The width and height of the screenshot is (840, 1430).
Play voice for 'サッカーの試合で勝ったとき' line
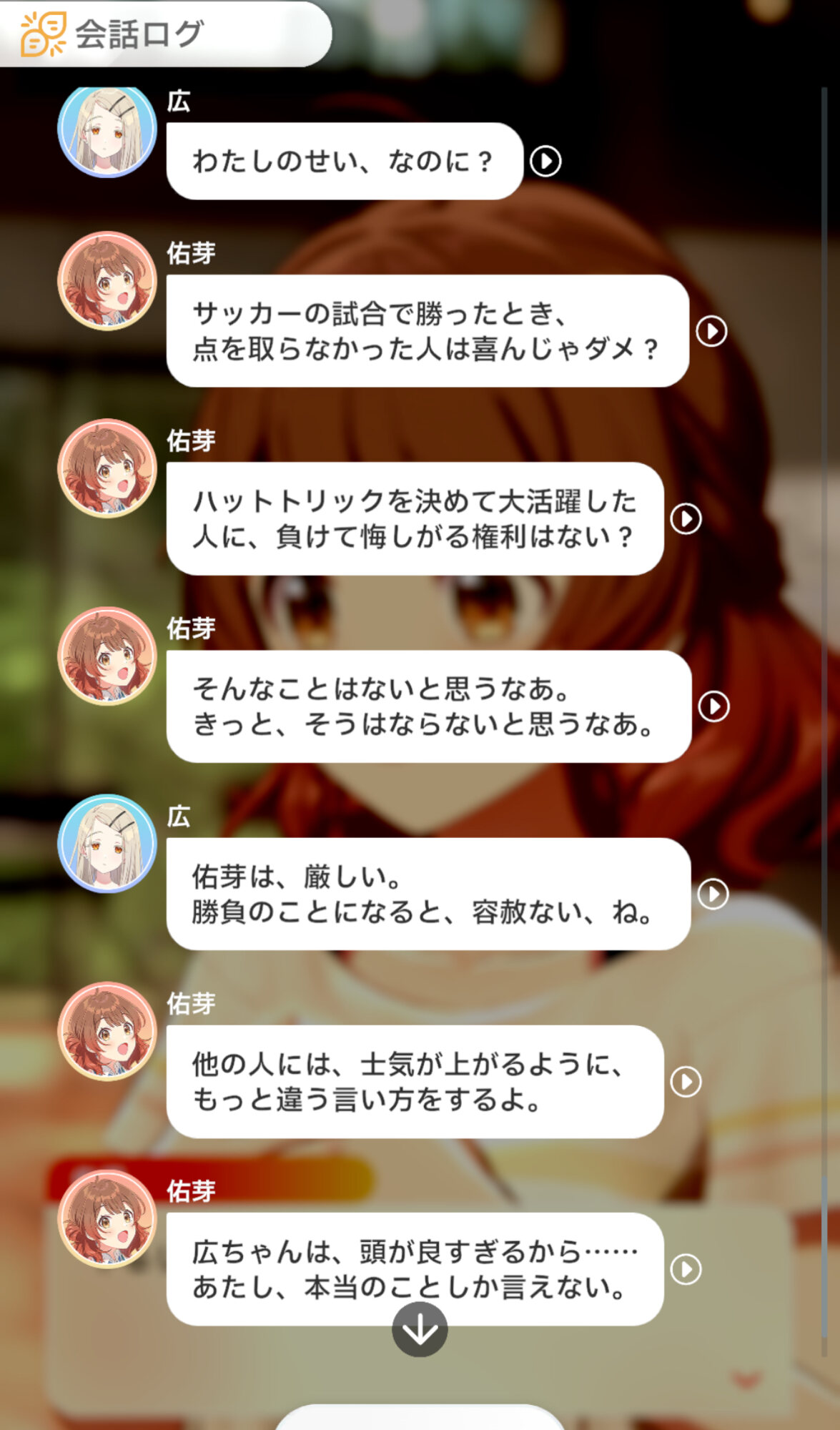[711, 331]
